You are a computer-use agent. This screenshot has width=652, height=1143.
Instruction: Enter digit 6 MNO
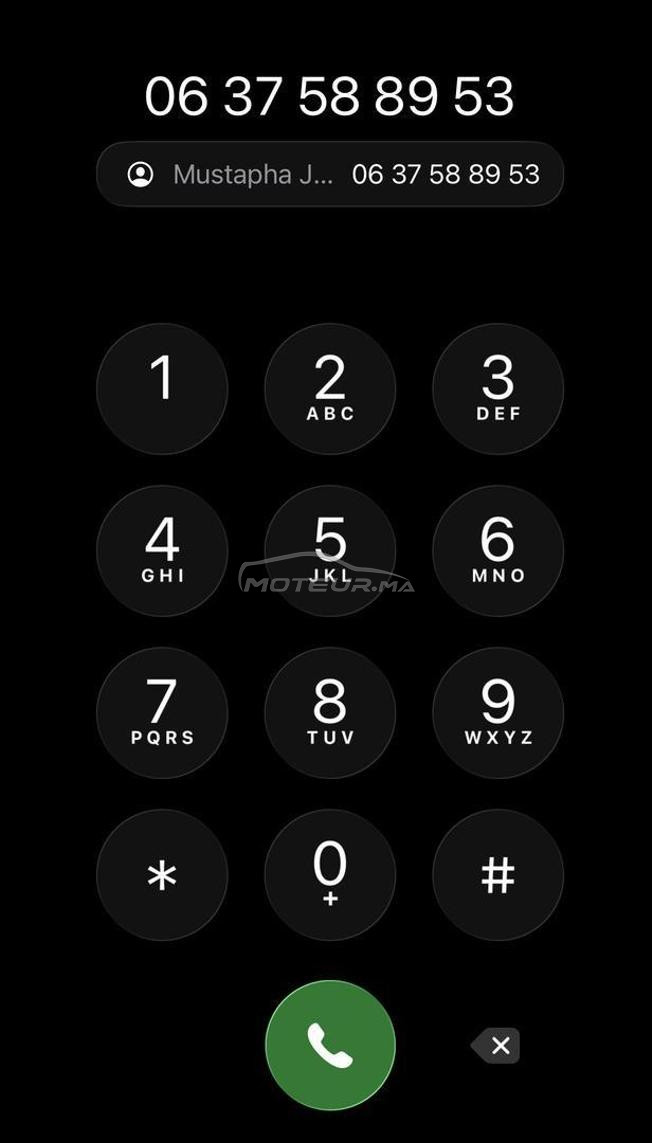coord(498,550)
